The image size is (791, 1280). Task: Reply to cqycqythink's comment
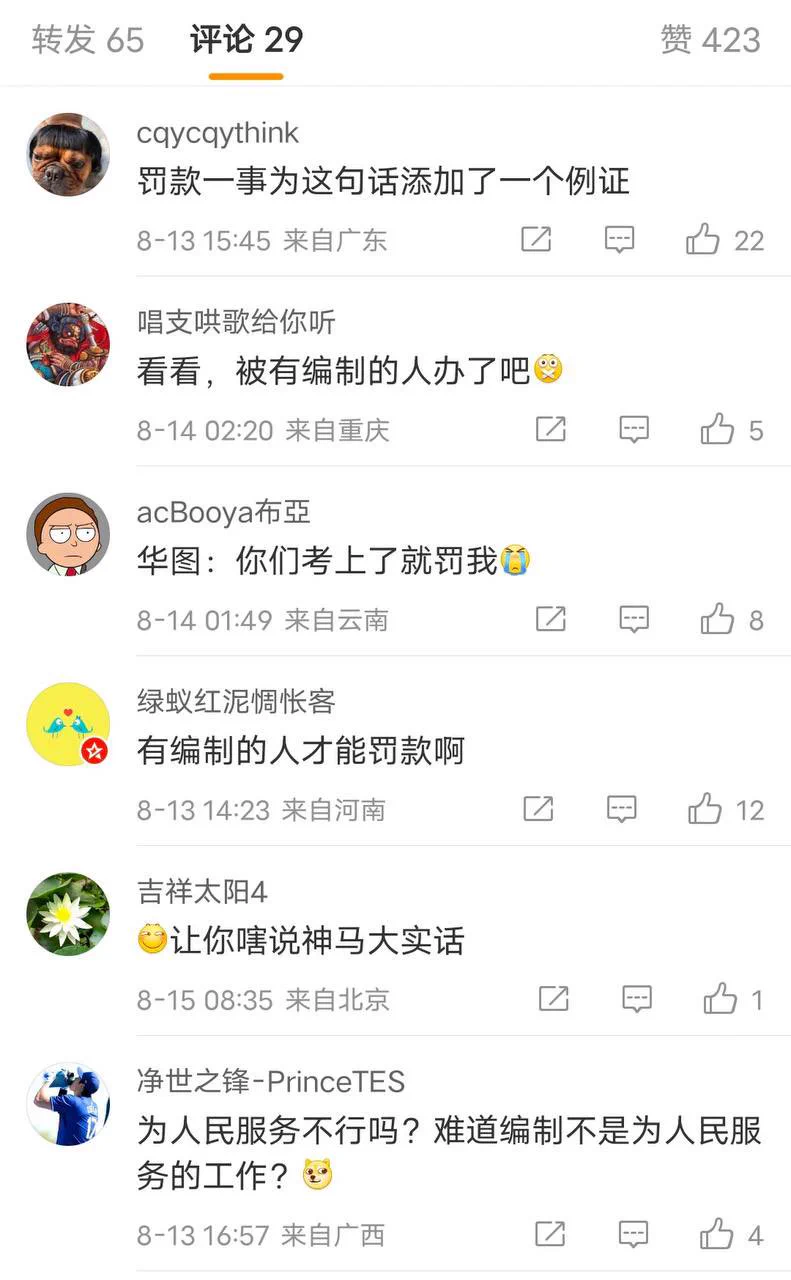coord(620,240)
